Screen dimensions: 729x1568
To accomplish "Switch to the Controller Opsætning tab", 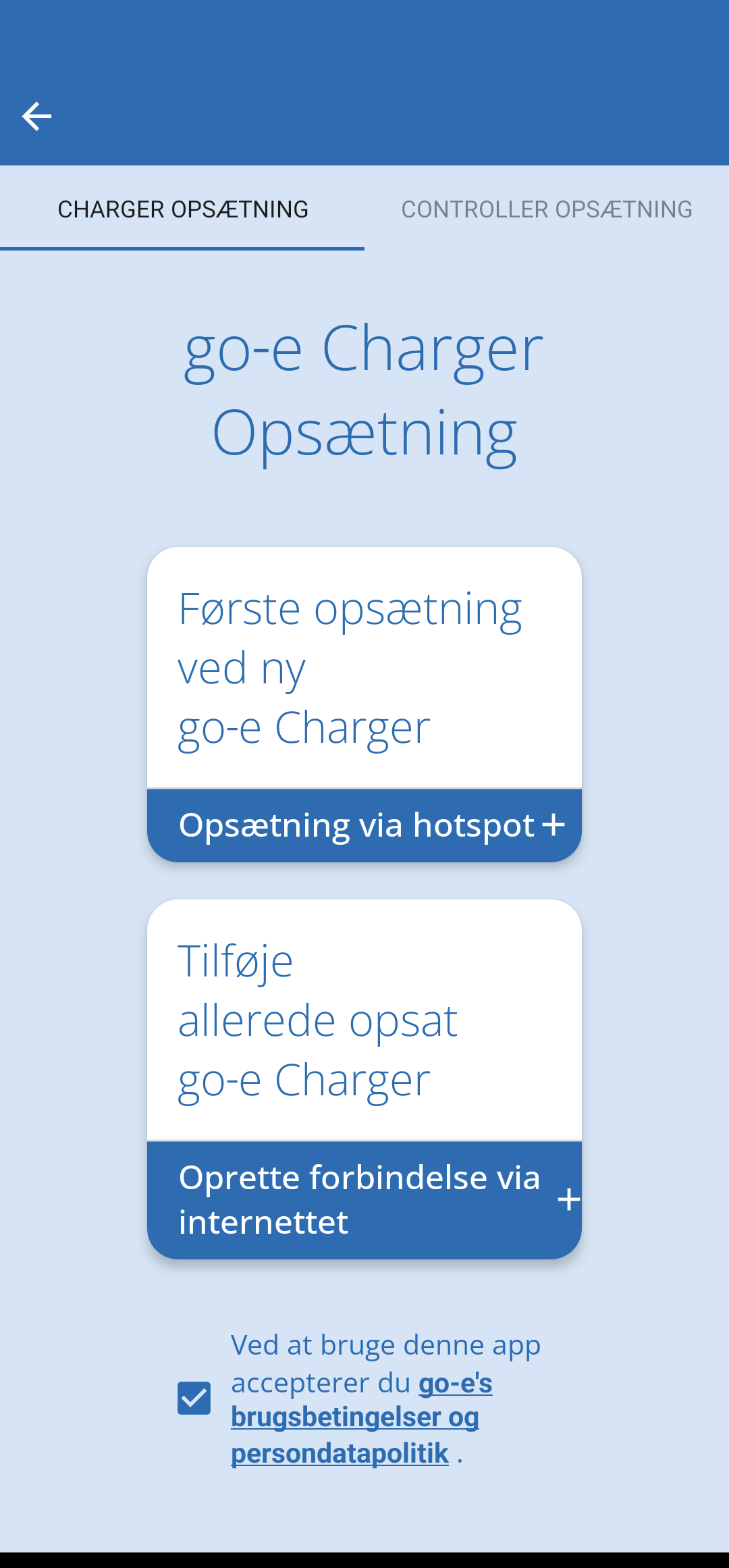I will point(547,209).
